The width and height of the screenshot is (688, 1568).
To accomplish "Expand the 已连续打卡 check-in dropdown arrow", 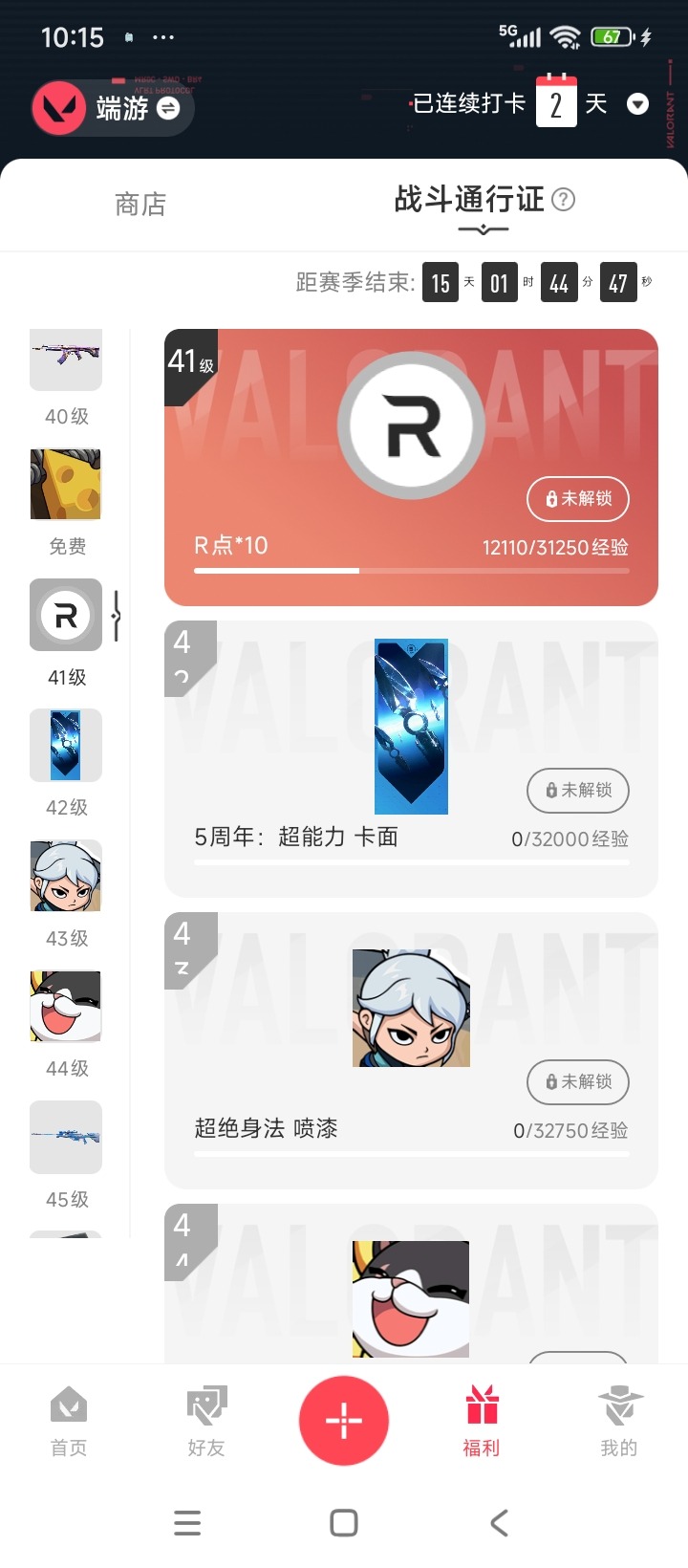I will [637, 104].
